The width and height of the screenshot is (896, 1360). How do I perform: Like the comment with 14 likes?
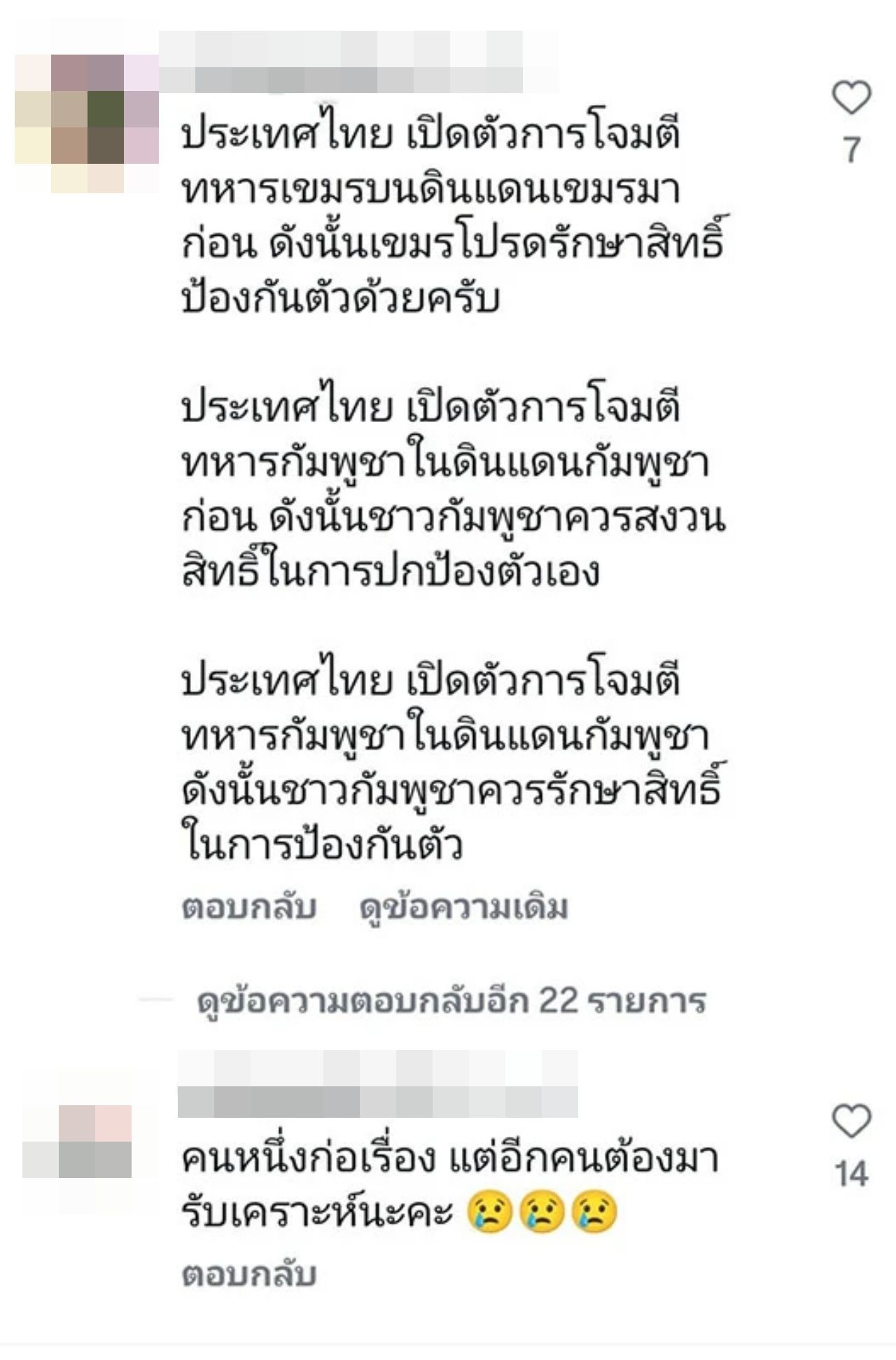[850, 1121]
